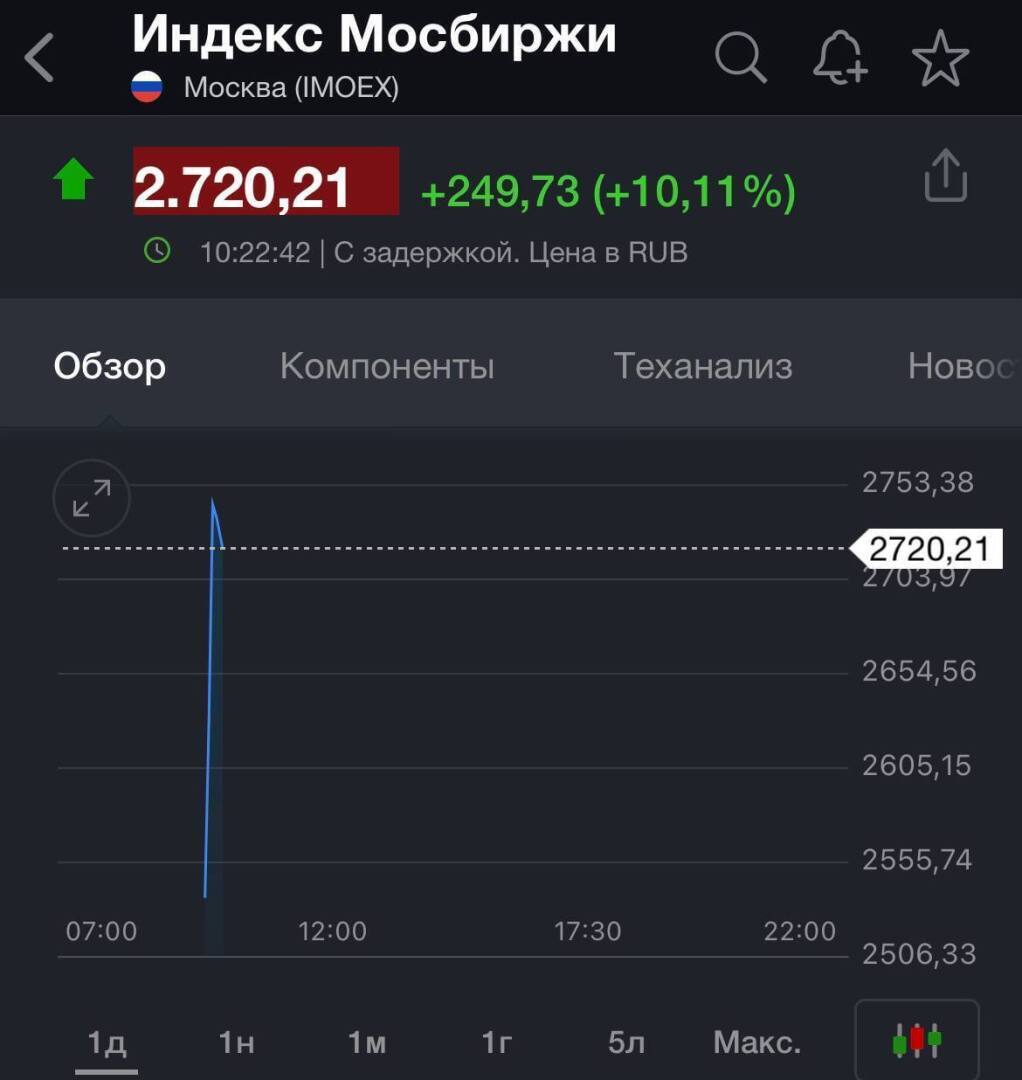Switch to the candlestick chart type
This screenshot has height=1080, width=1022.
click(917, 1040)
